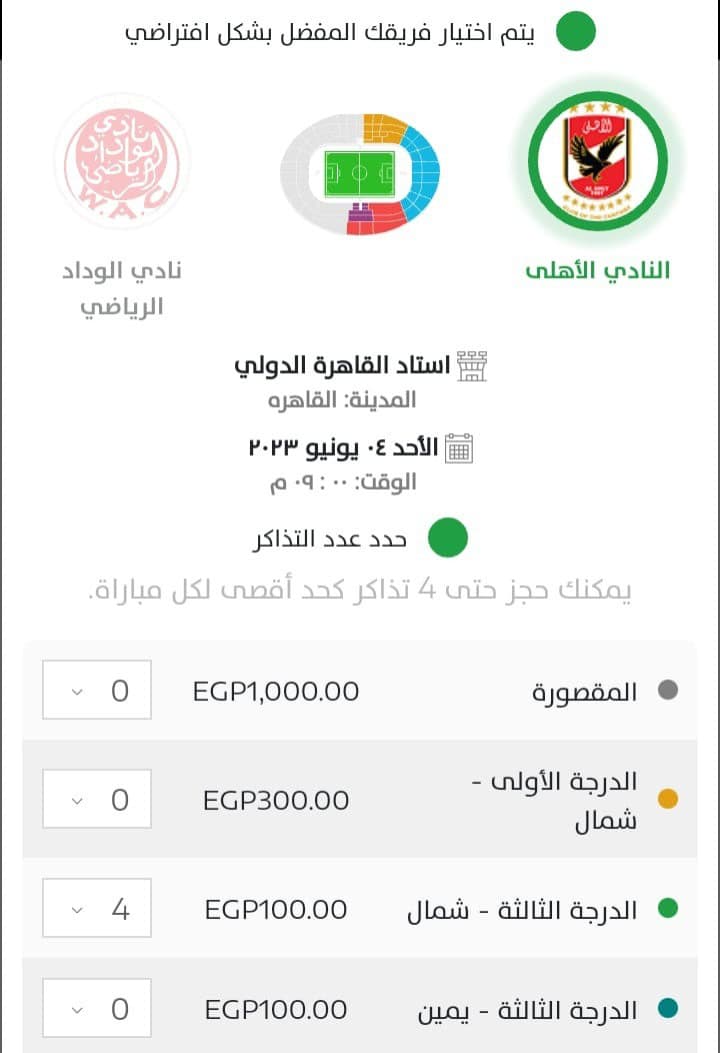
Task: Open the quantity dropdown for الدرجة الثالثة - يمين
Action: [x=95, y=1008]
